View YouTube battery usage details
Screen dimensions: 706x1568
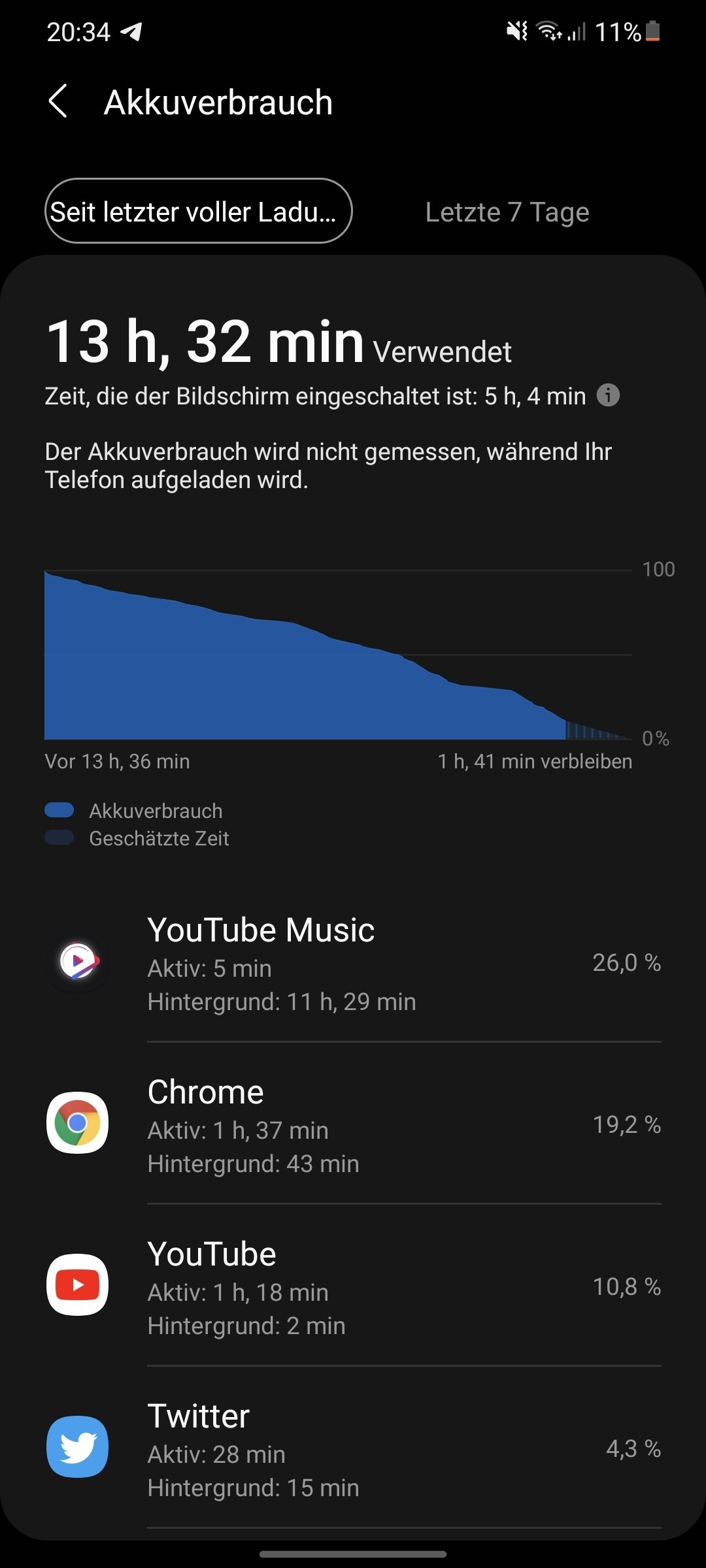pyautogui.click(x=353, y=1285)
